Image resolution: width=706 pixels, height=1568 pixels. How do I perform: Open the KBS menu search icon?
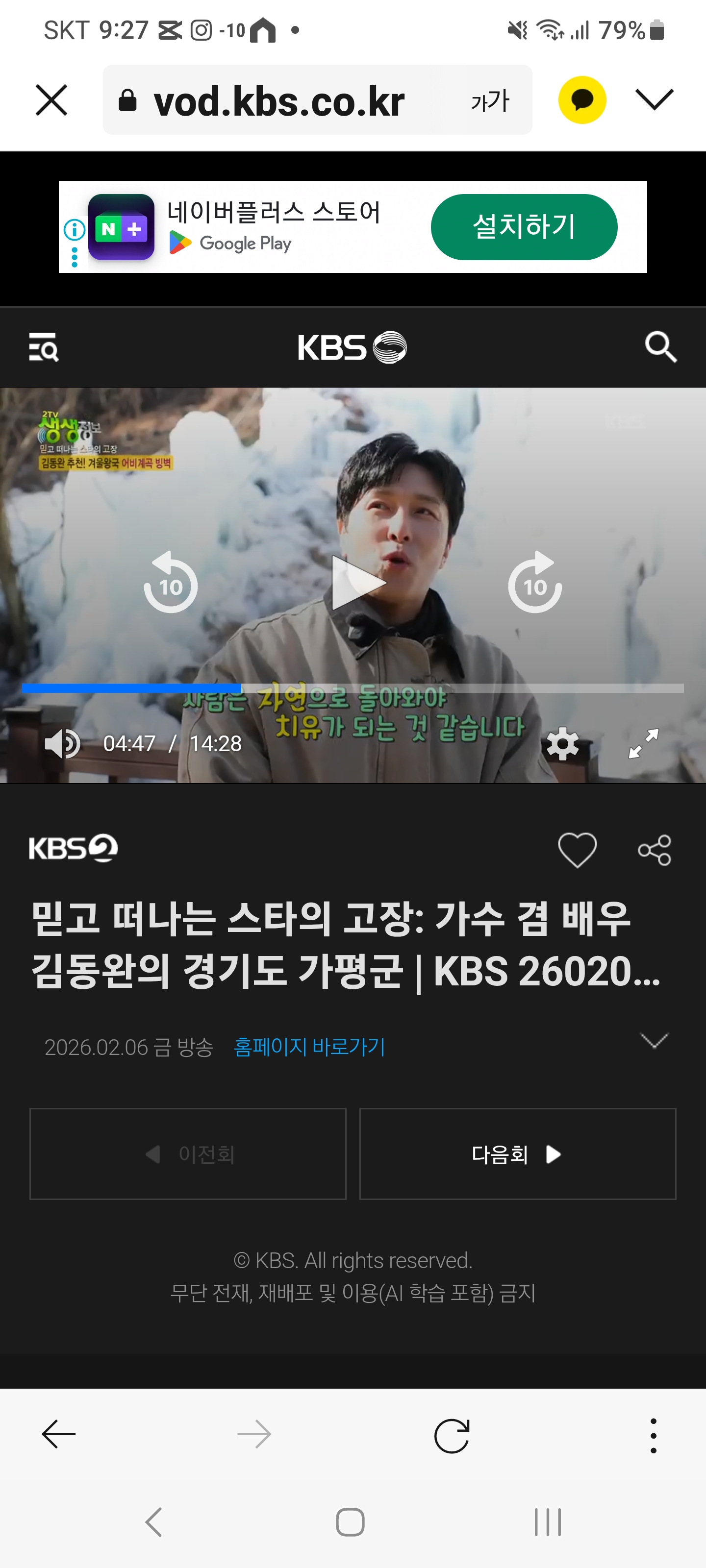tap(44, 347)
